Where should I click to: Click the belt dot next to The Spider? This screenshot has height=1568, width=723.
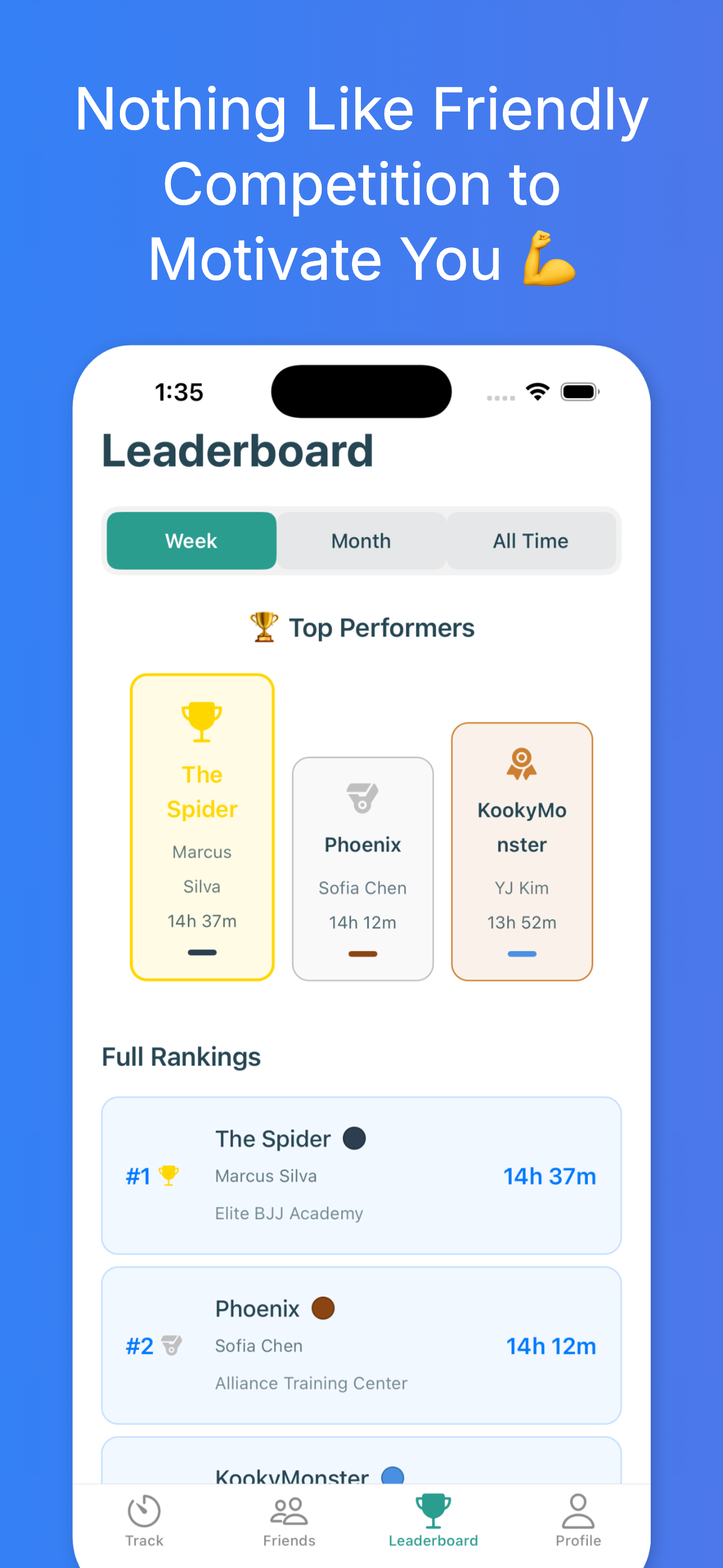coord(354,1138)
